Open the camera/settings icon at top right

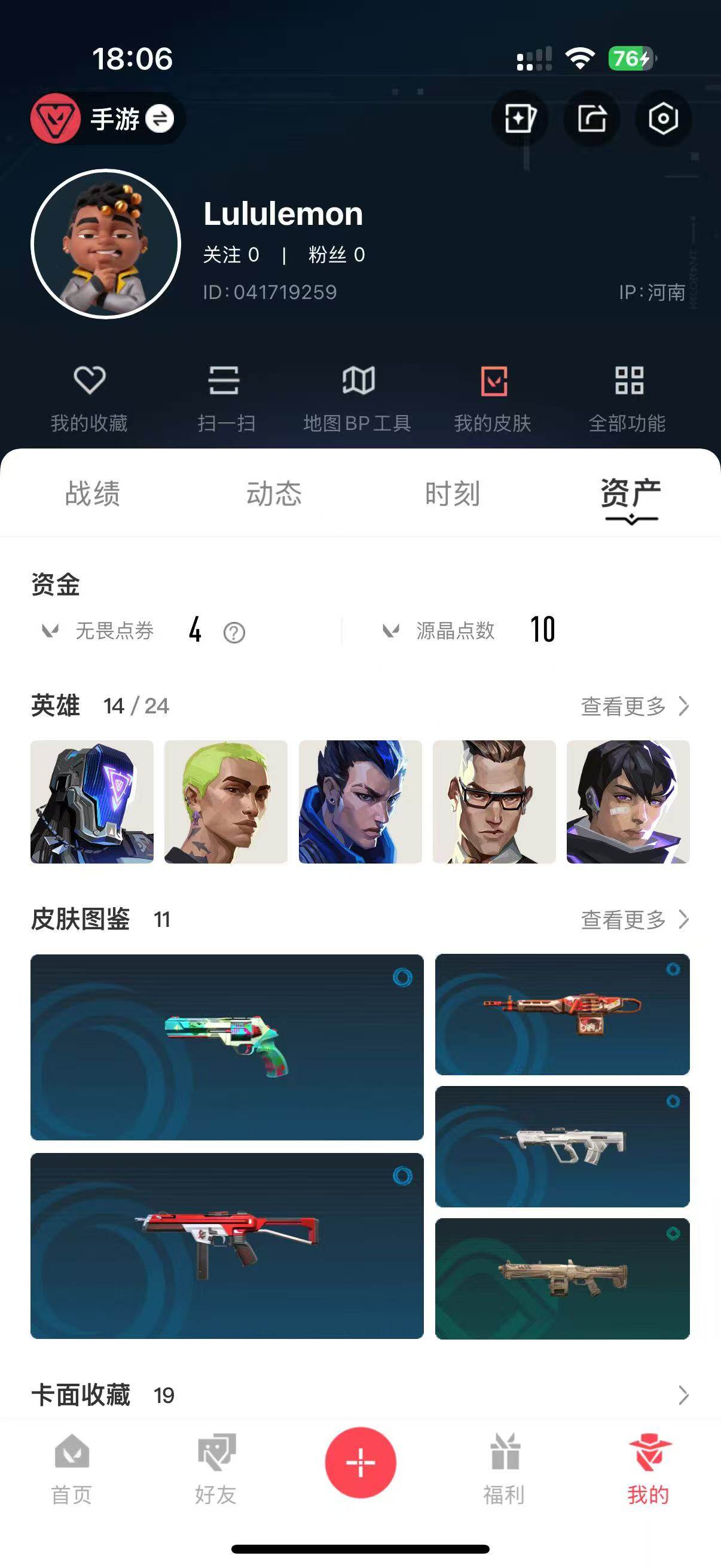(x=664, y=120)
